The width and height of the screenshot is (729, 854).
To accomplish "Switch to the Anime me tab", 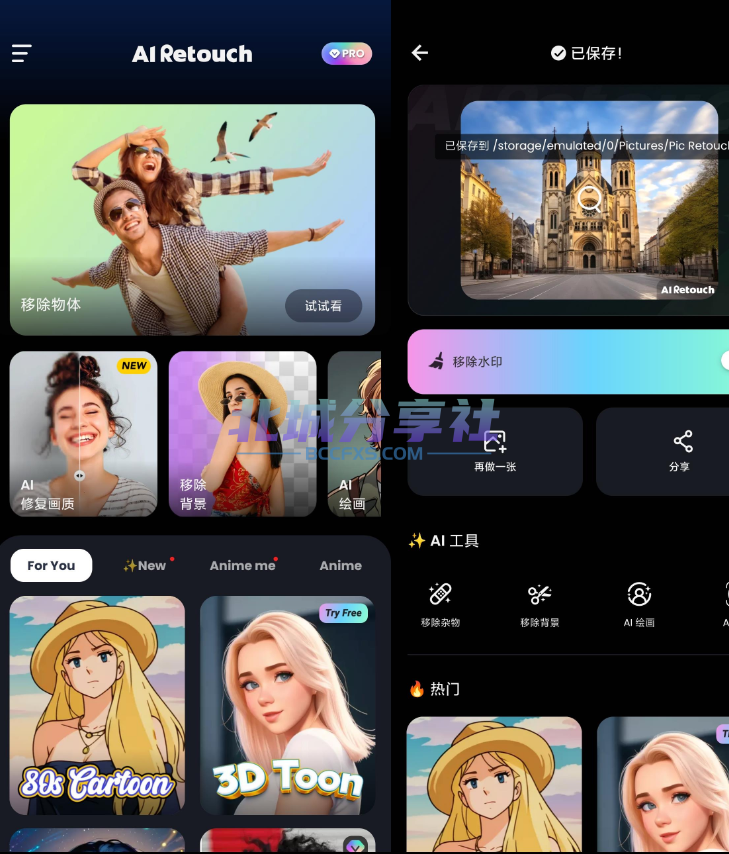I will pyautogui.click(x=242, y=566).
